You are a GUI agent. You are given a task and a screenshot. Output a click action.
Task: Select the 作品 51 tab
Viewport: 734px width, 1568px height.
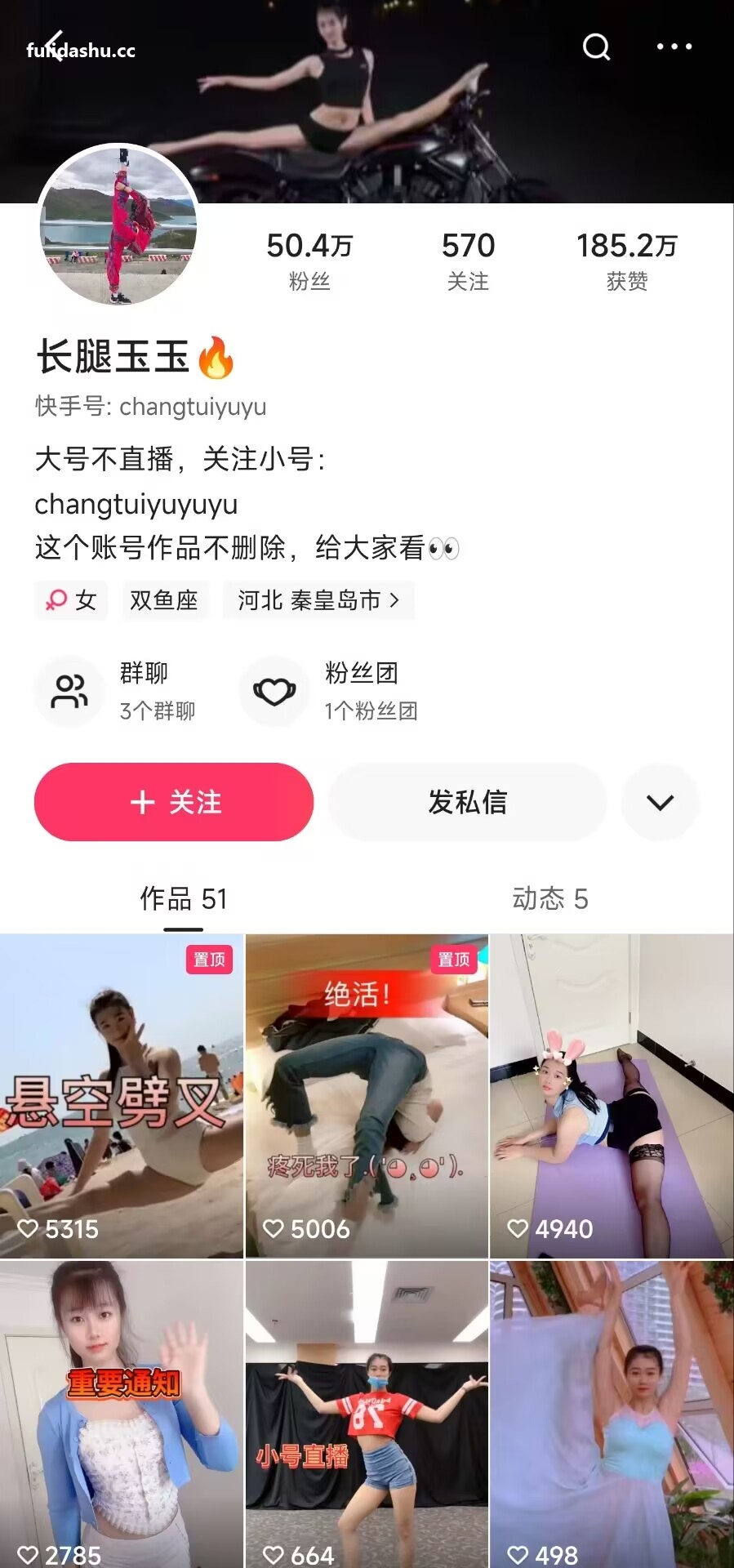pyautogui.click(x=181, y=900)
